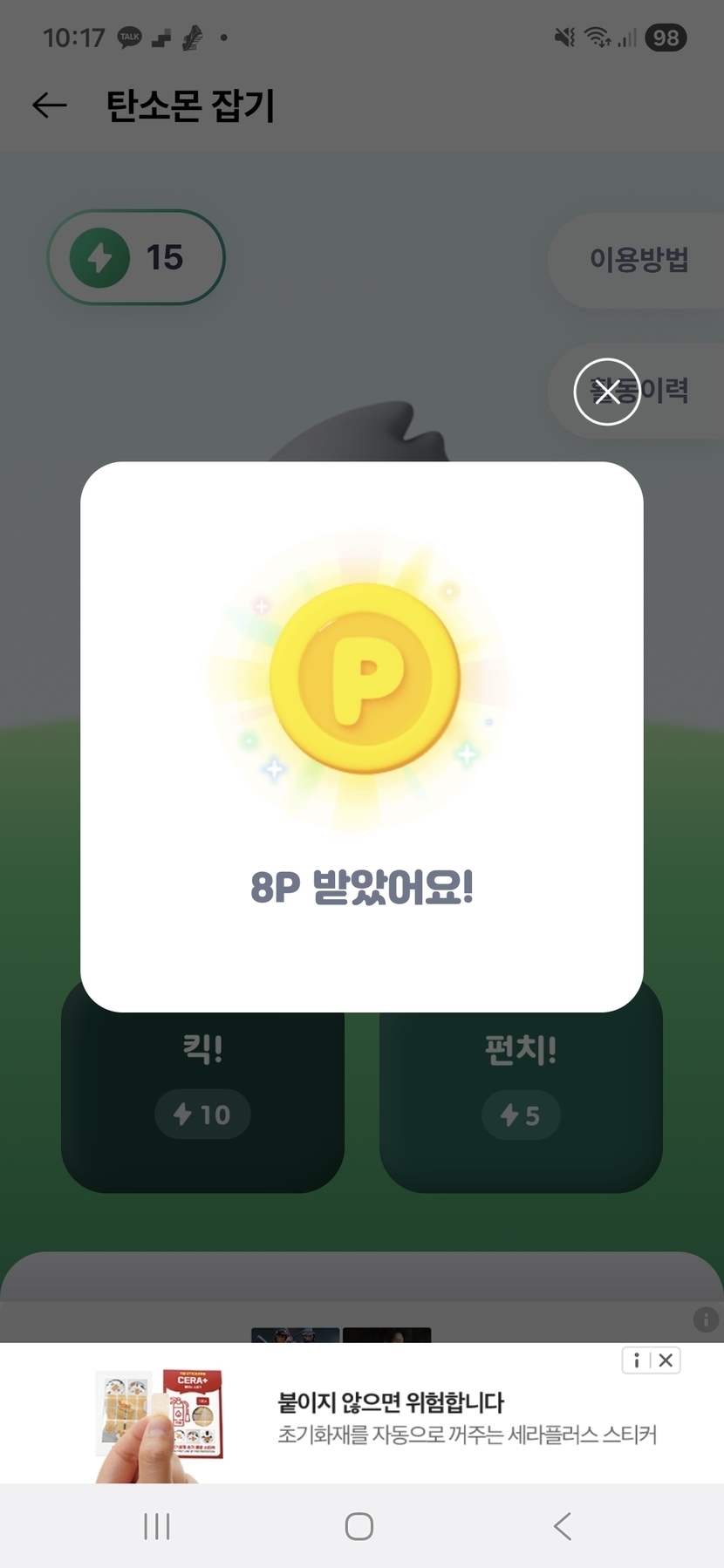Screen dimensions: 724x1568
Task: Go back from 탄소몬 잡기 screen
Action: point(50,106)
